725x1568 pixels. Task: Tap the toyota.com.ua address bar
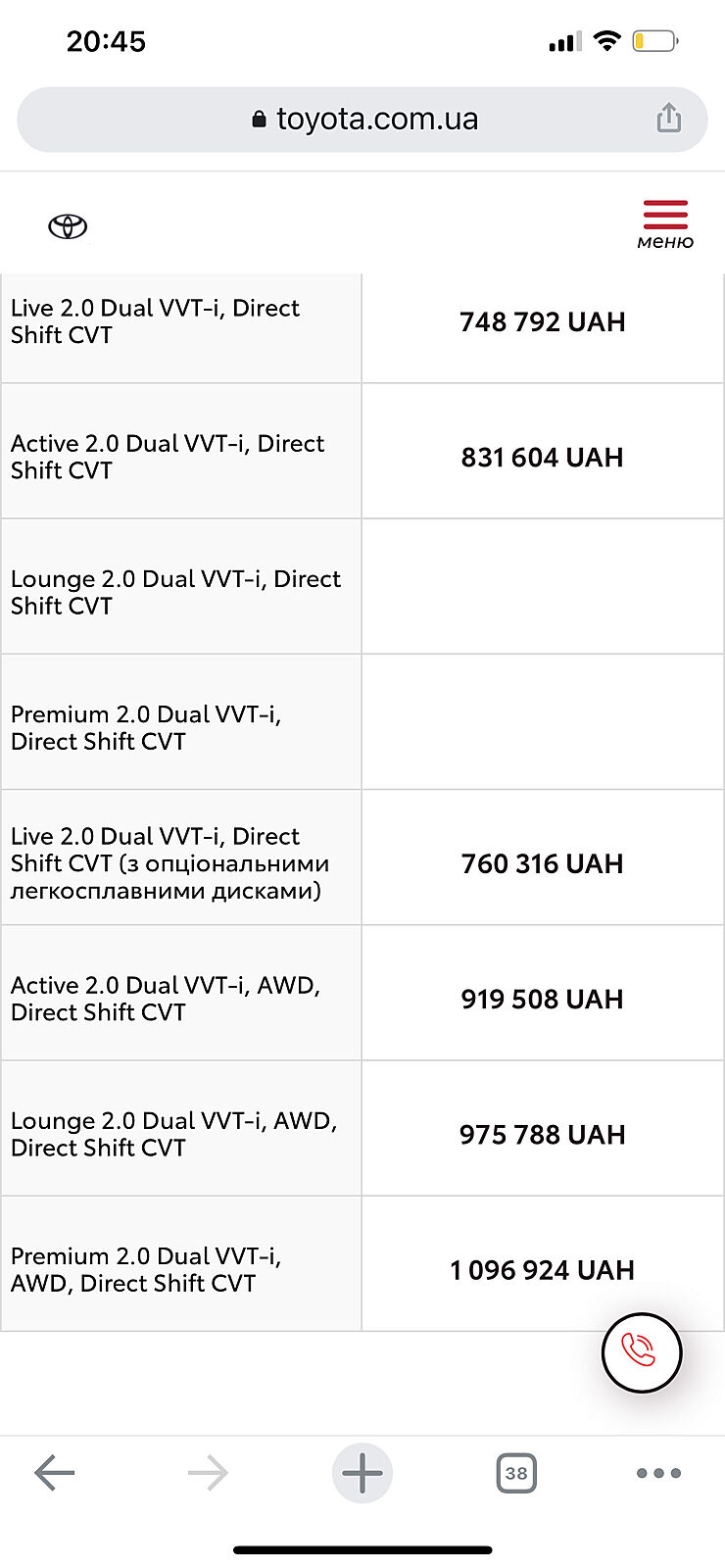tap(364, 120)
